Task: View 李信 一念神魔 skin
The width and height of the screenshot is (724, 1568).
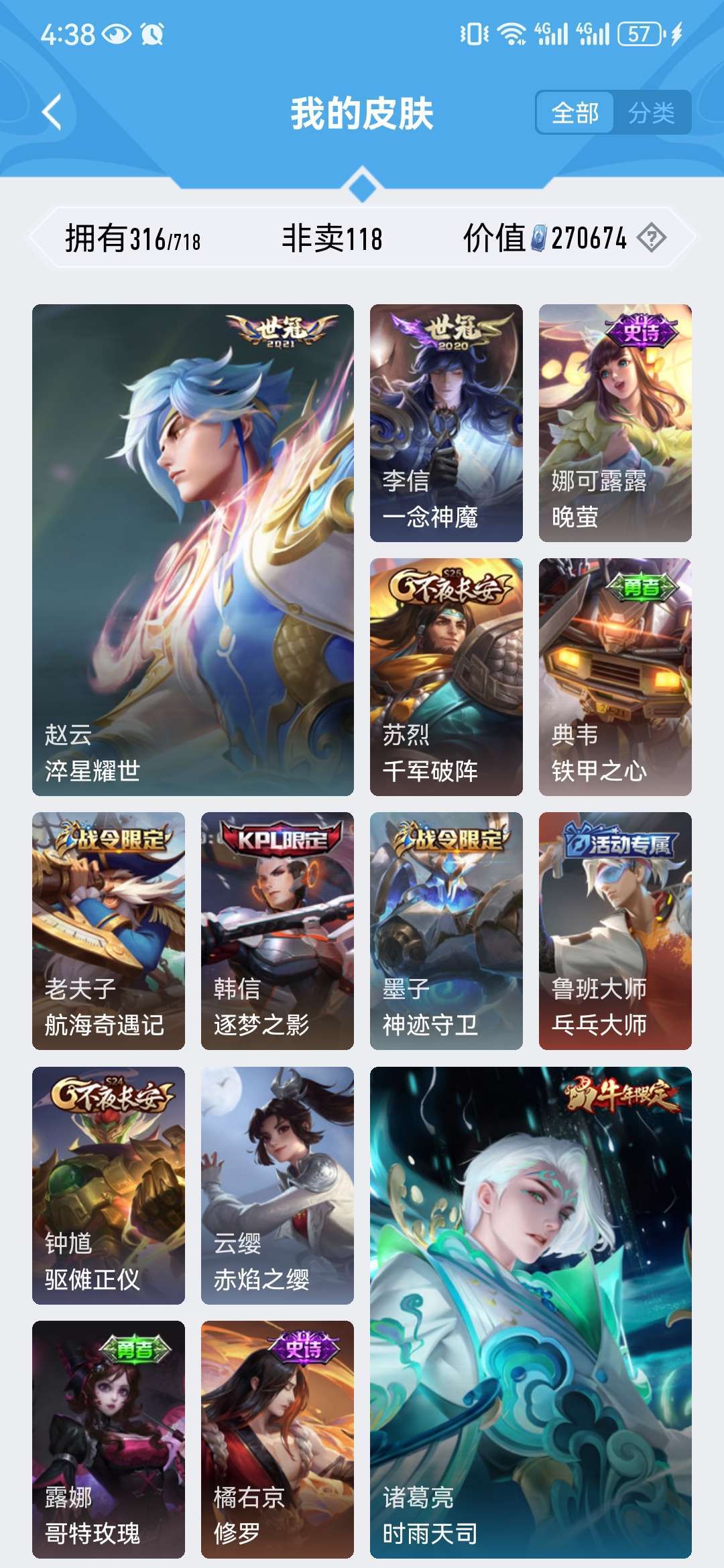Action: tap(446, 423)
